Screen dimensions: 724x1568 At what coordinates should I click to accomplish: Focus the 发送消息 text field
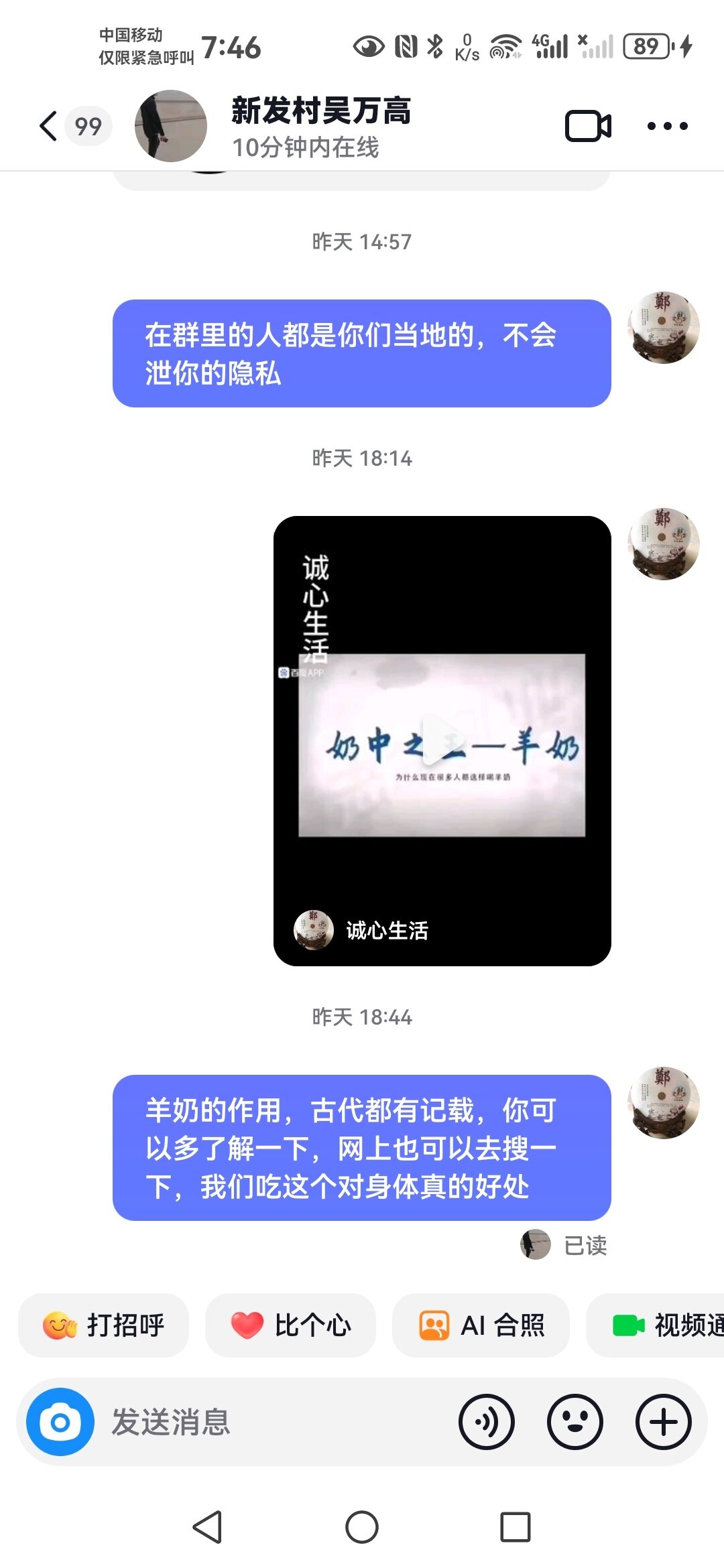(268, 1422)
